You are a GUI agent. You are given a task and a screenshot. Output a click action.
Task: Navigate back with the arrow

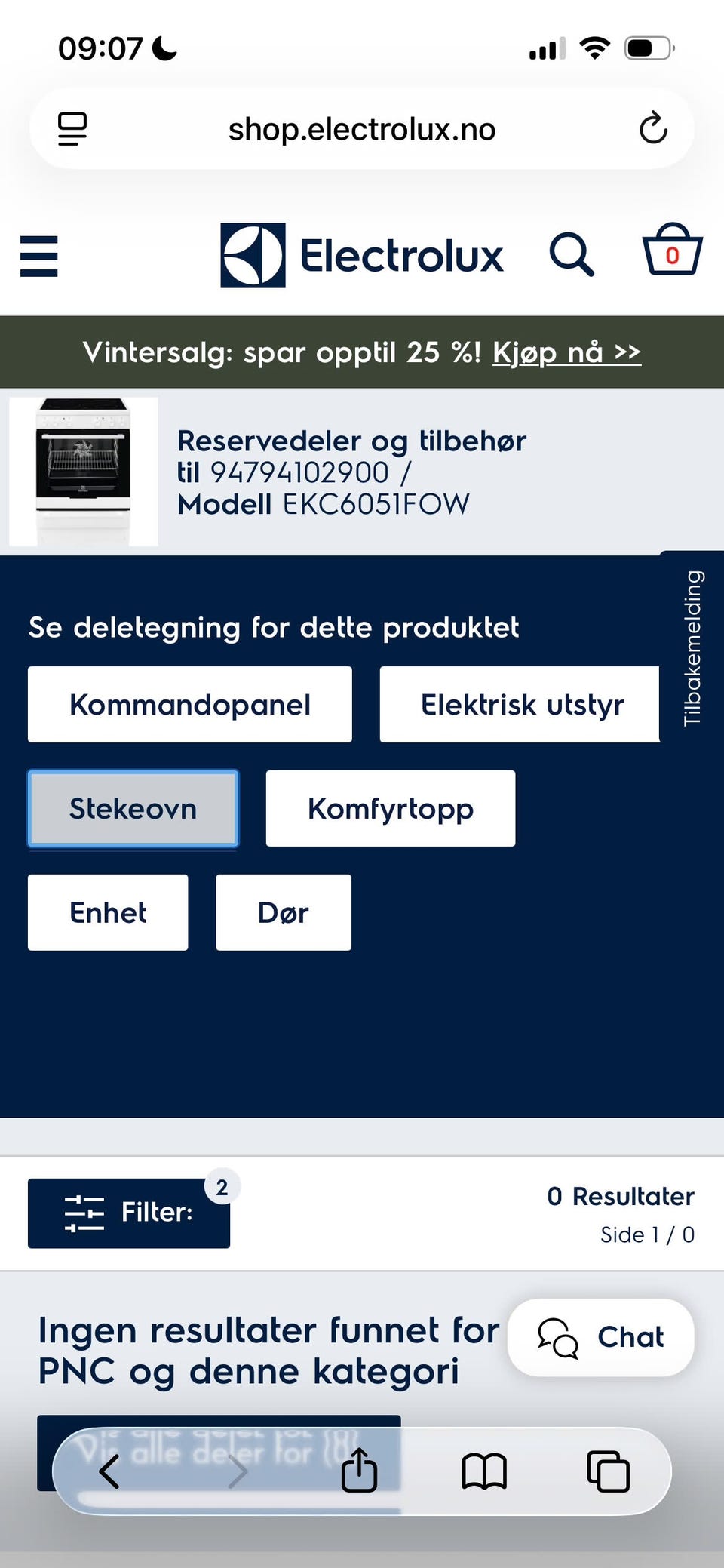(x=108, y=1470)
